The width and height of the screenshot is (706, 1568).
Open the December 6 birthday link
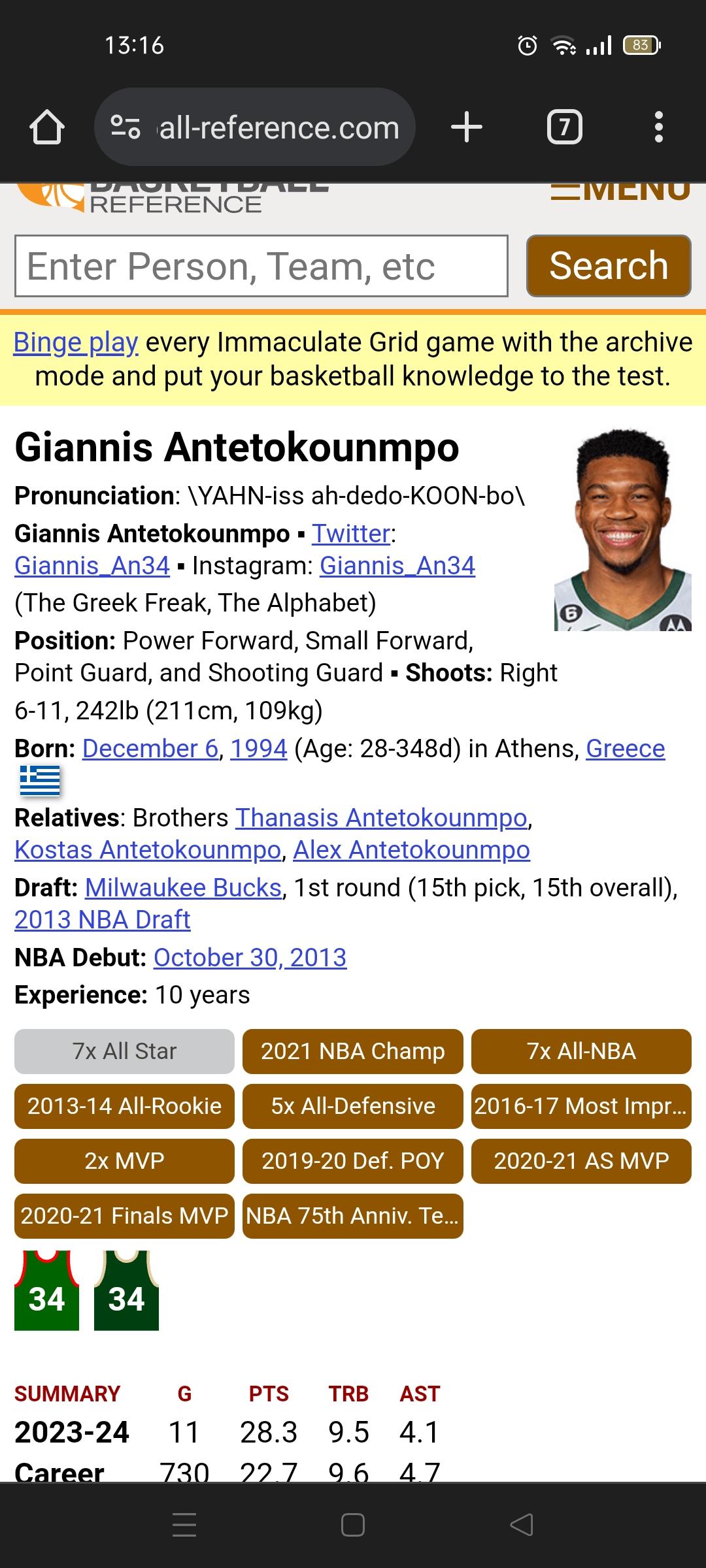pyautogui.click(x=150, y=749)
